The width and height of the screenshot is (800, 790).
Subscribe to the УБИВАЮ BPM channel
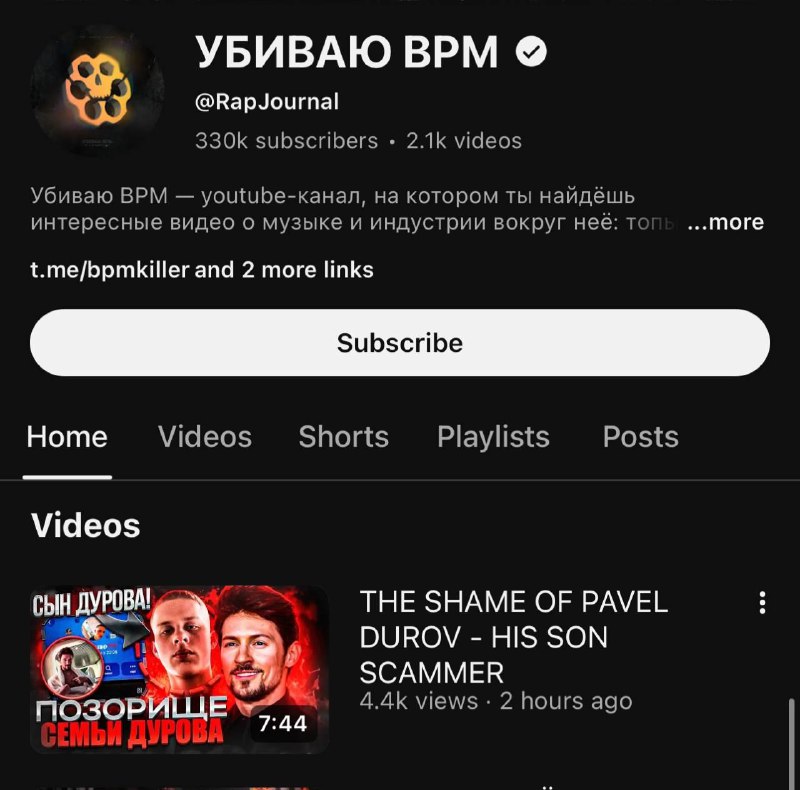[x=400, y=343]
